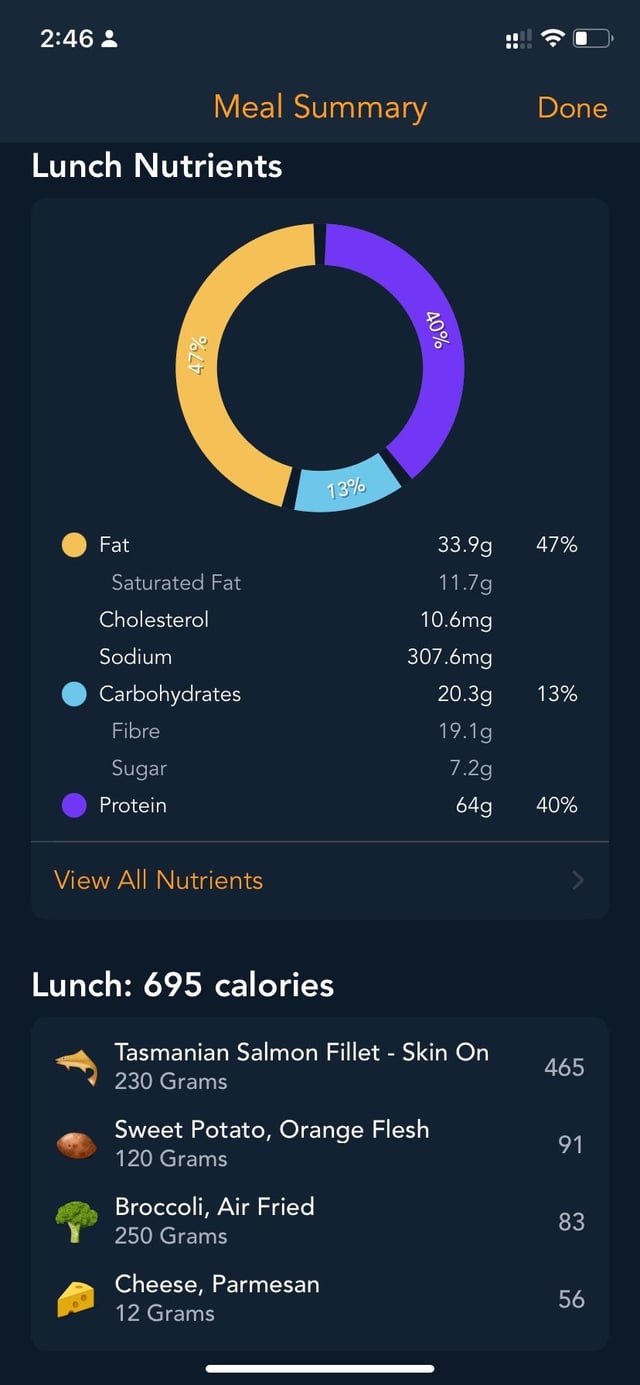Open the Broccoli, Air Fried entry

click(x=320, y=1221)
